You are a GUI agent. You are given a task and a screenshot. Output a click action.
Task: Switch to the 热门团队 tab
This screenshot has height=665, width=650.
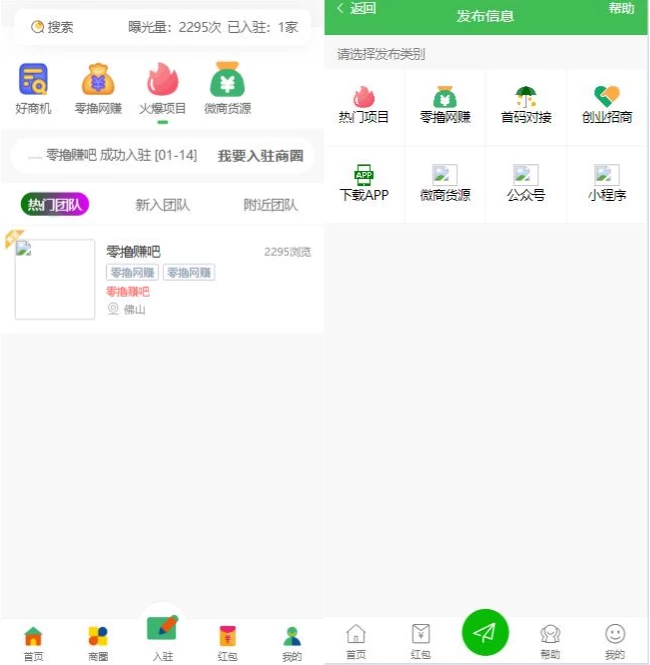55,205
